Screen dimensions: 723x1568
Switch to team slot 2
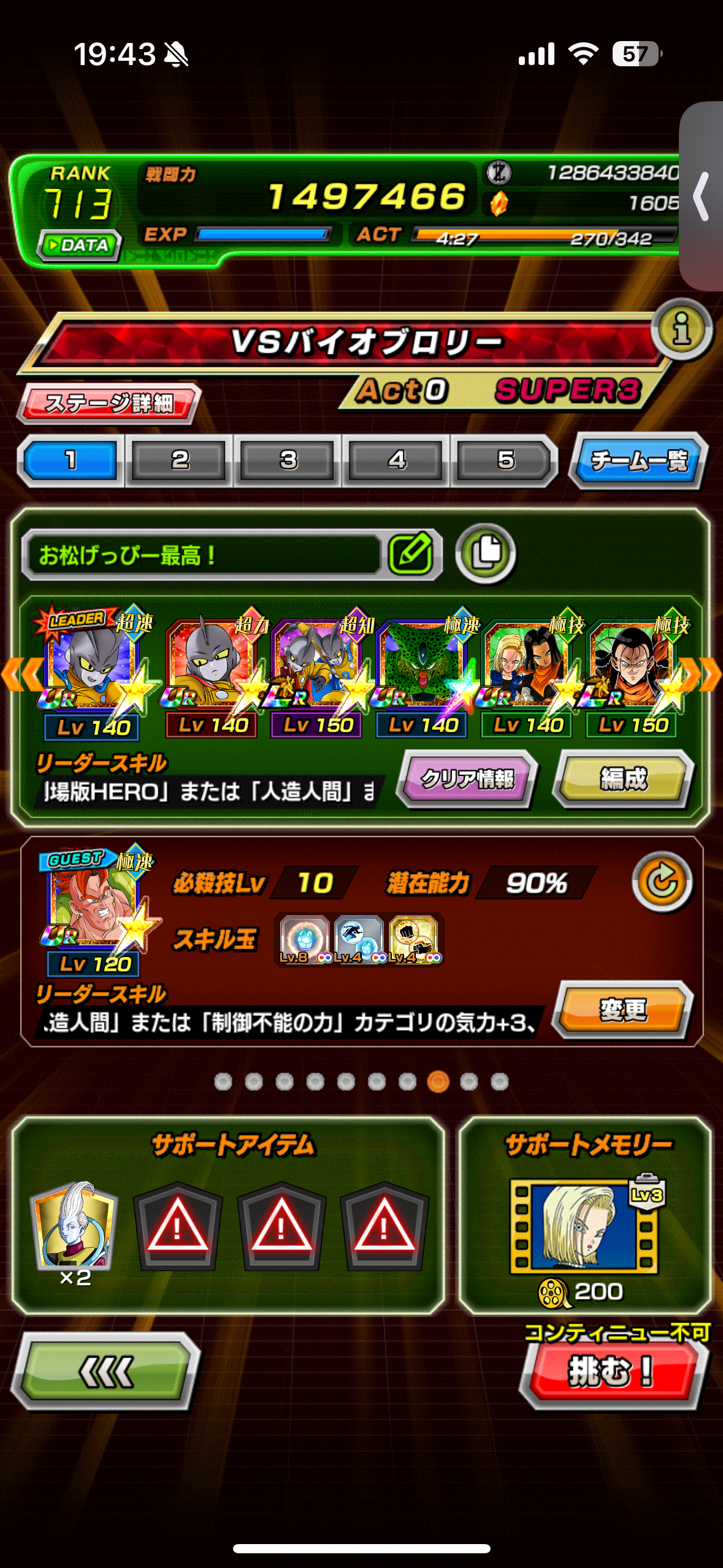click(179, 460)
